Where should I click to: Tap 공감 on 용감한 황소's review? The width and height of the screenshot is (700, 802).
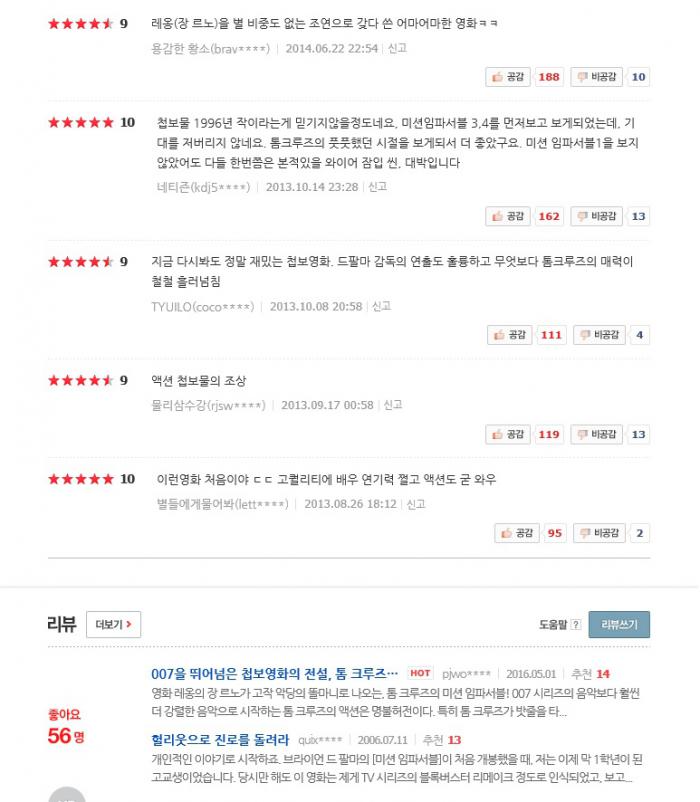tap(509, 77)
